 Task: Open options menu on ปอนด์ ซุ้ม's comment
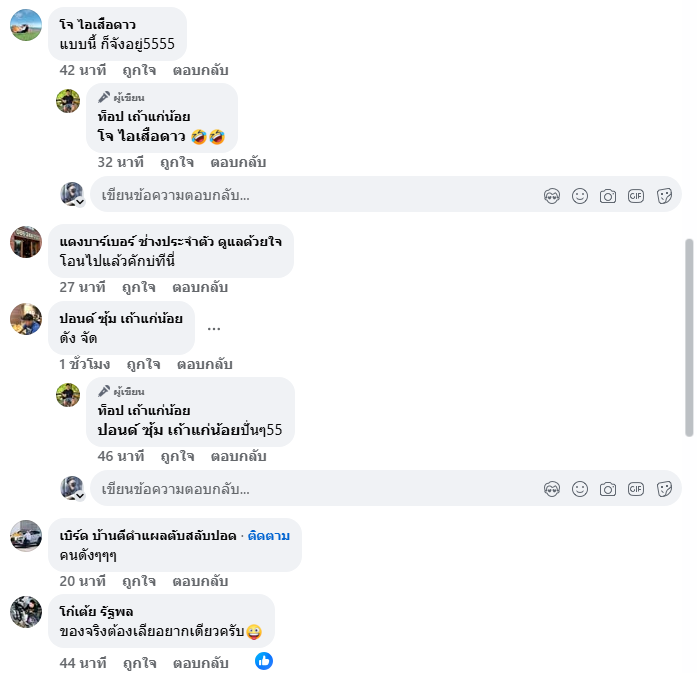(x=214, y=328)
